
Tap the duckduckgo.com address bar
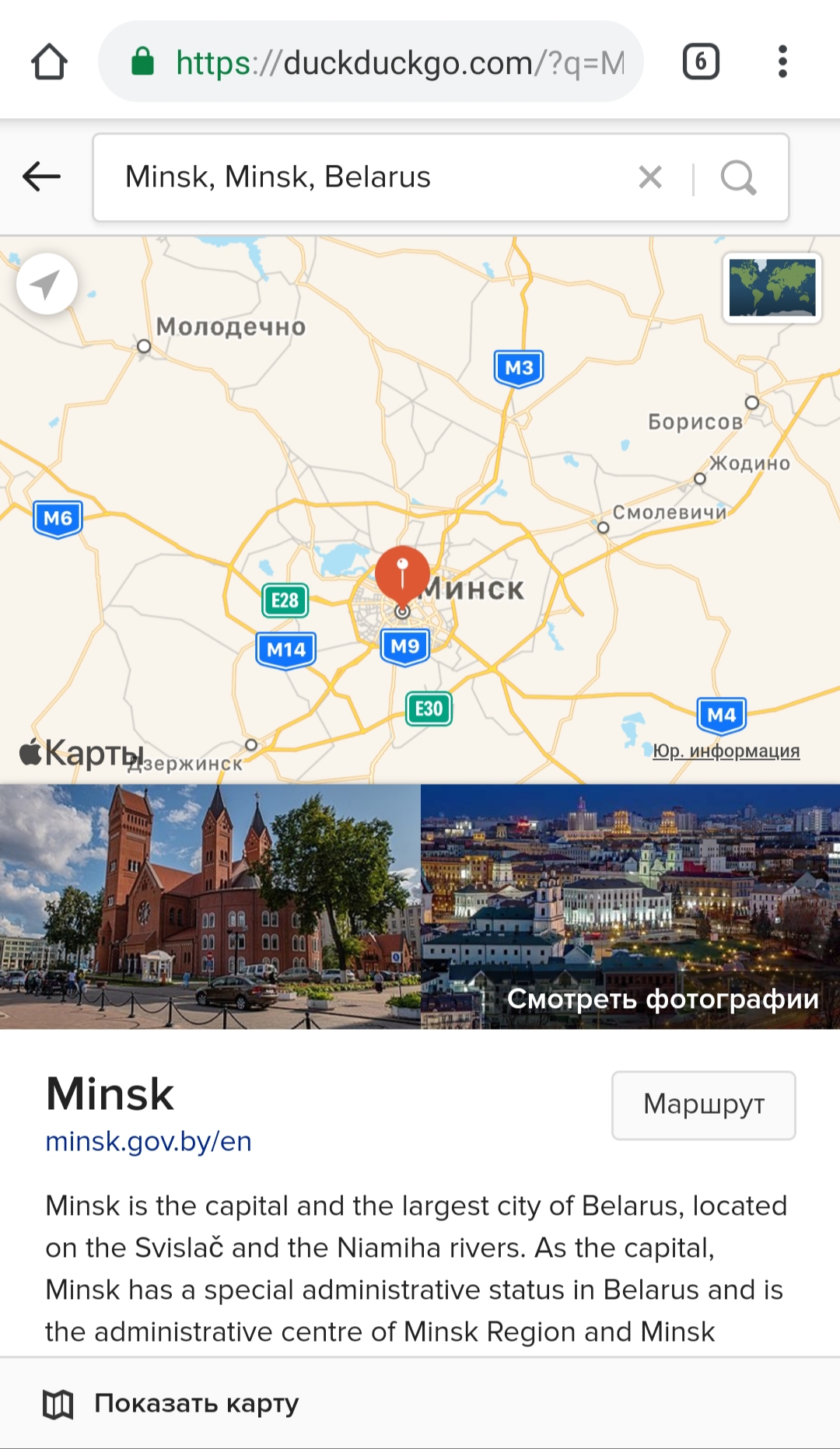pyautogui.click(x=371, y=61)
